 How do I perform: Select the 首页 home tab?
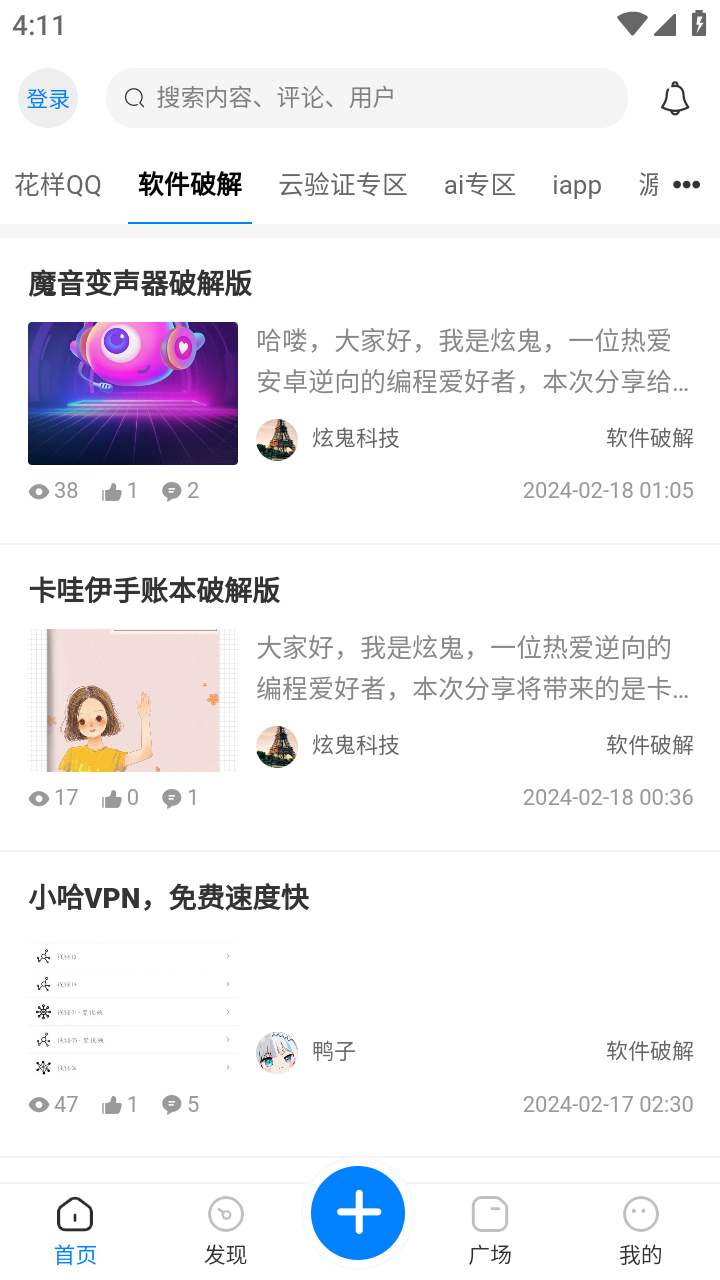(x=75, y=1231)
